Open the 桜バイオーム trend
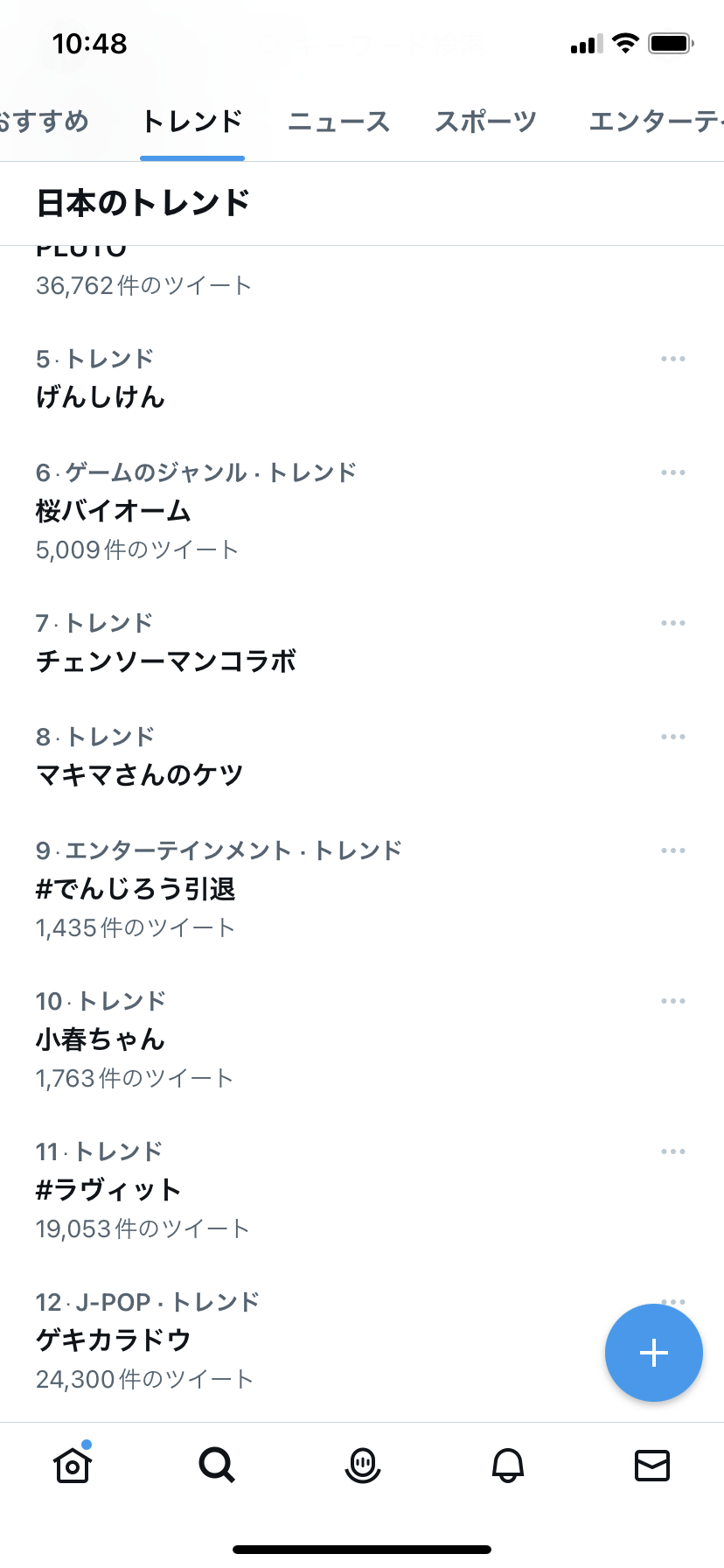Image resolution: width=724 pixels, height=1568 pixels. [362, 511]
